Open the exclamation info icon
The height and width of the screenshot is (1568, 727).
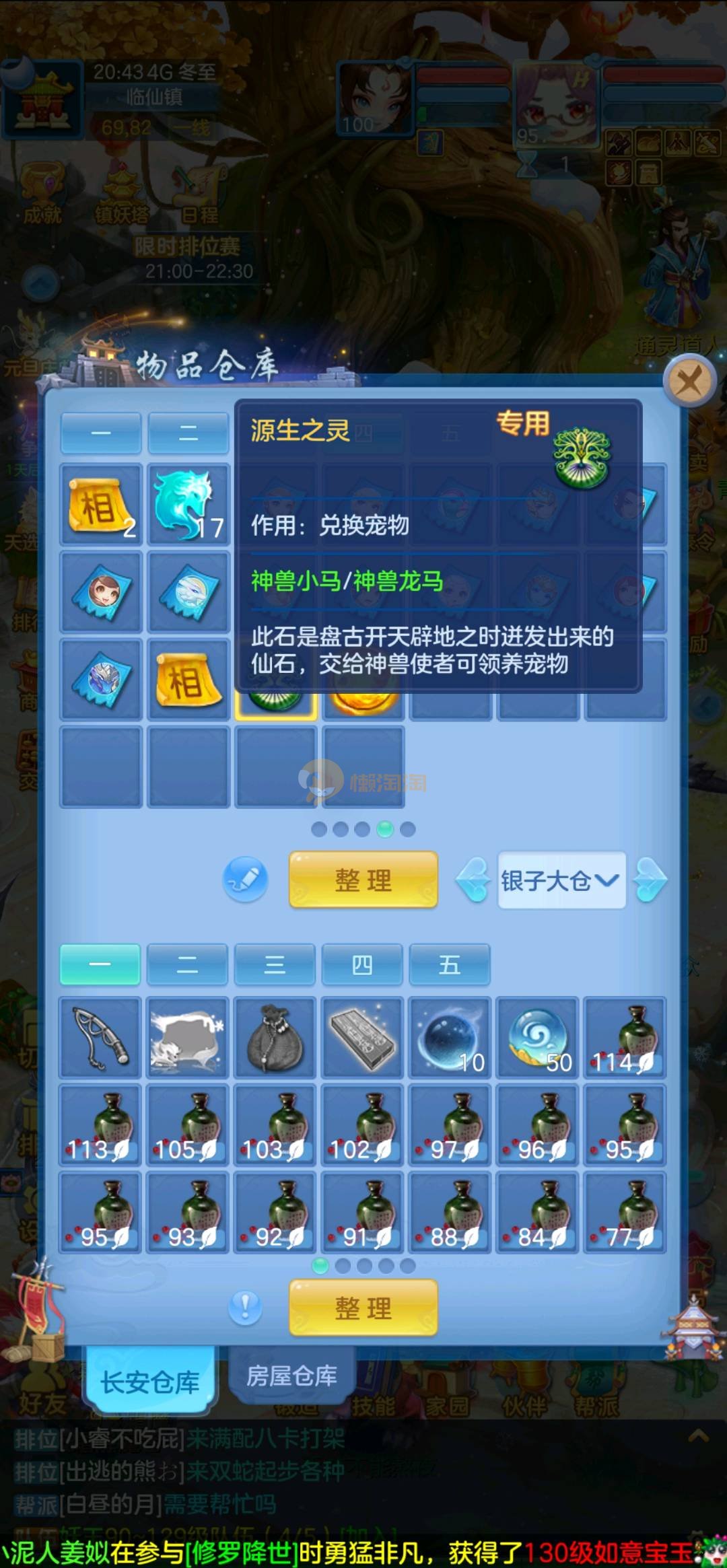[245, 1308]
